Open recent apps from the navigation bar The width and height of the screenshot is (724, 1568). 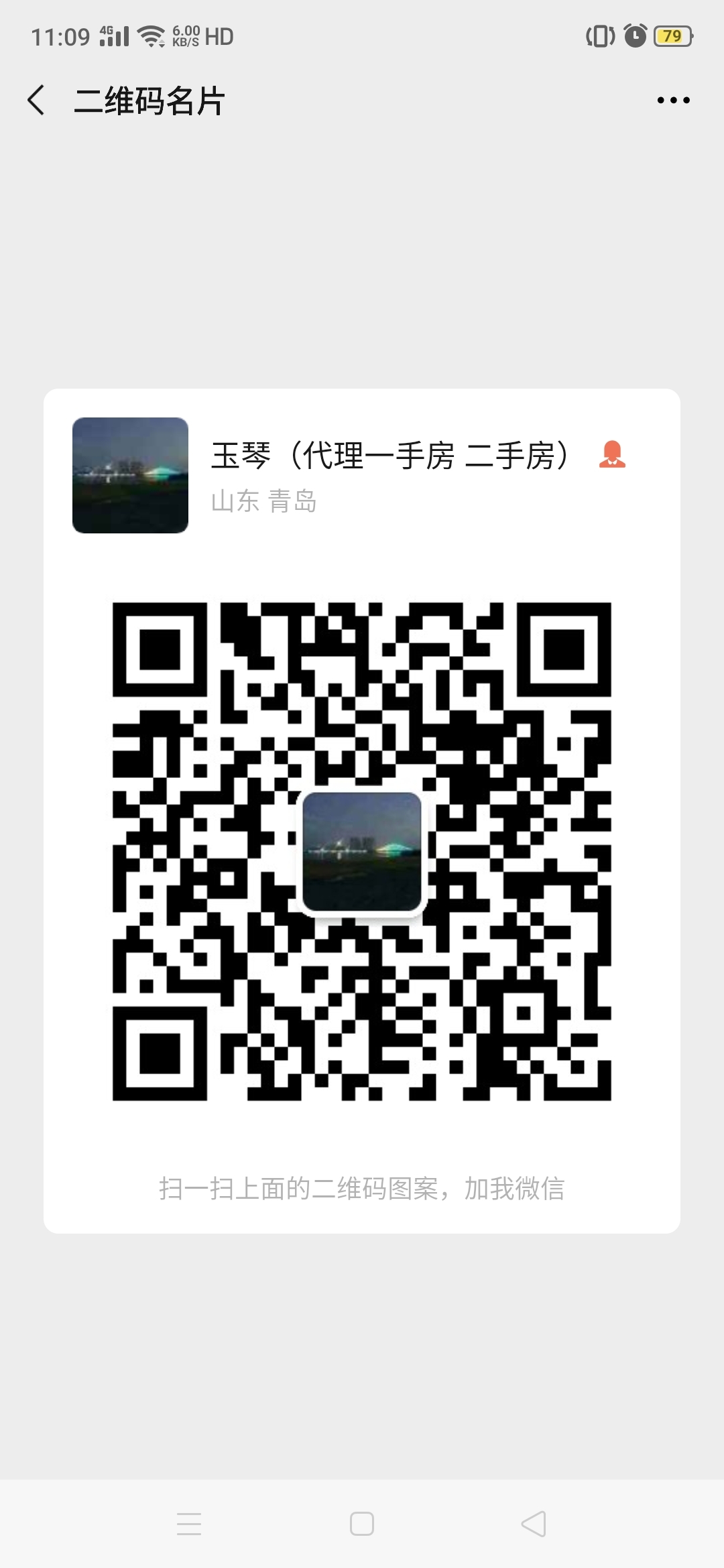pos(189,1523)
